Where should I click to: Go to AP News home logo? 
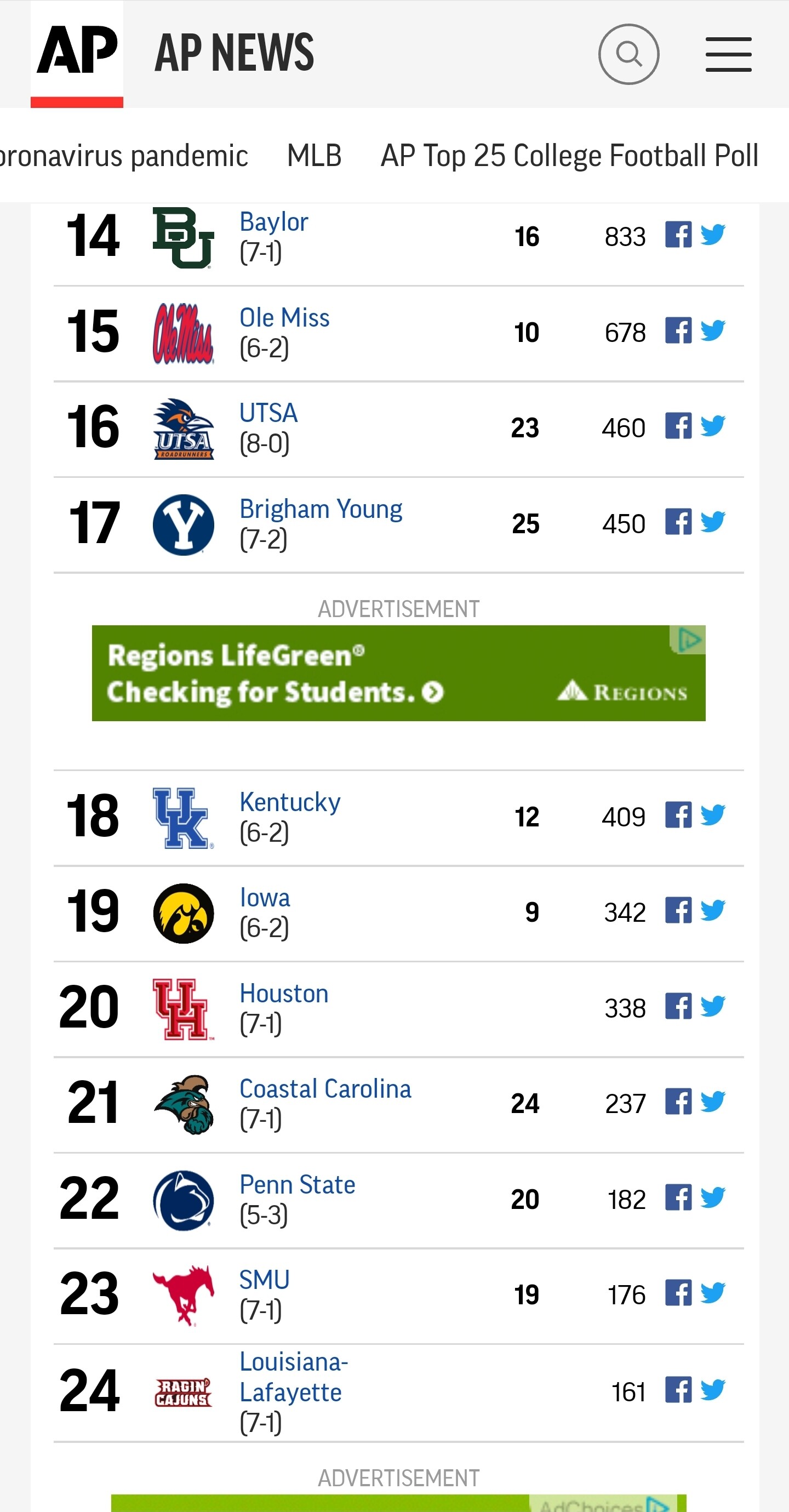tap(77, 53)
